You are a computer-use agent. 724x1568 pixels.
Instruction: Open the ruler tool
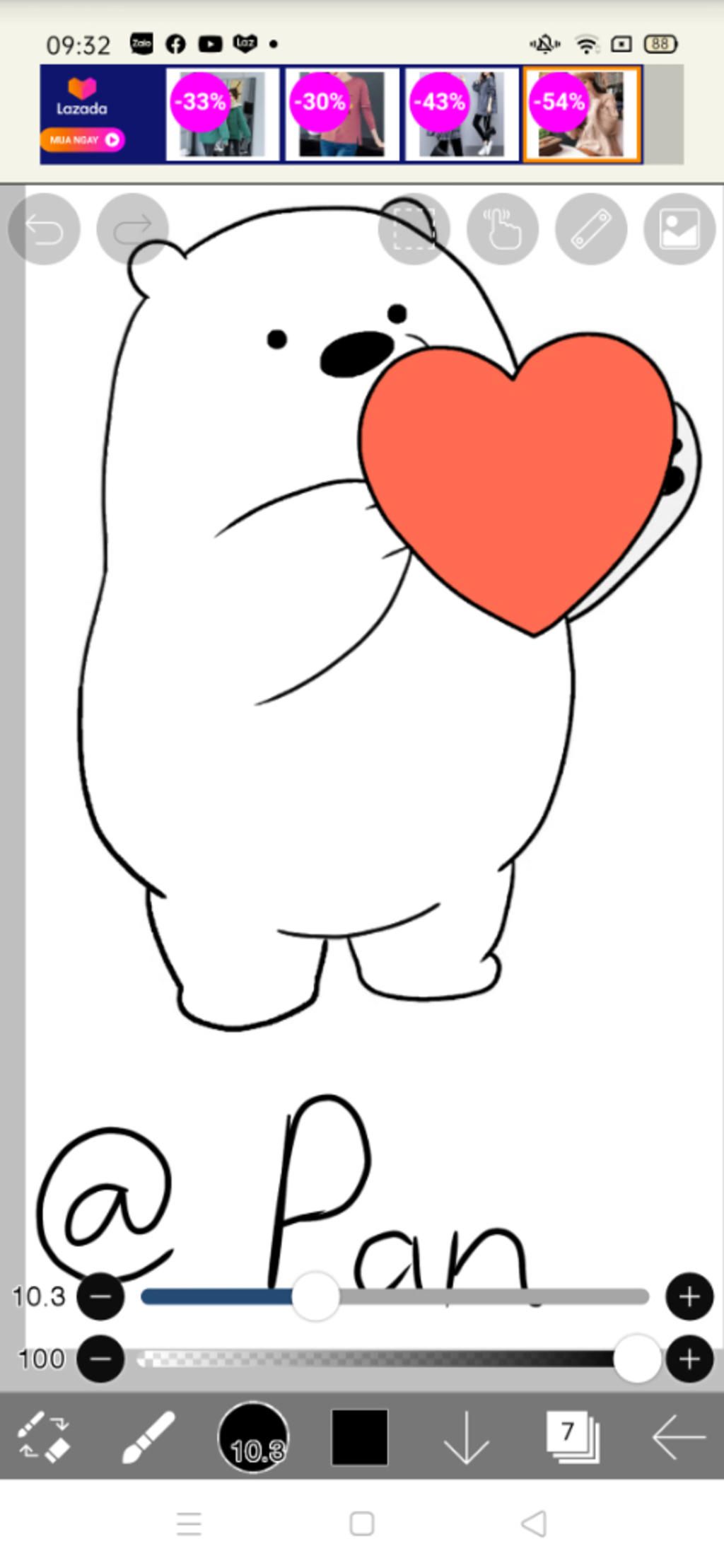pos(591,228)
